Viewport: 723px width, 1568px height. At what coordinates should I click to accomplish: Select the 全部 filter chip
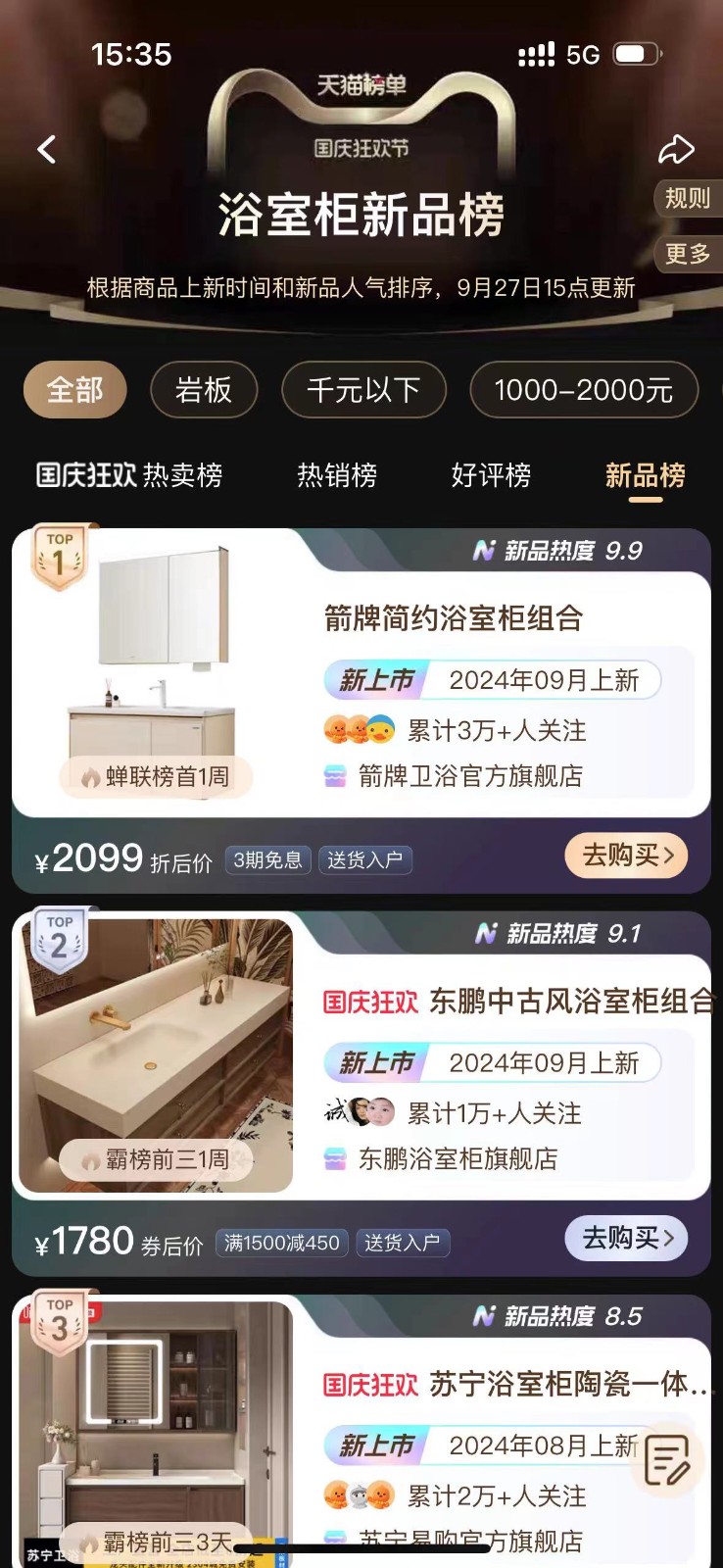point(75,390)
